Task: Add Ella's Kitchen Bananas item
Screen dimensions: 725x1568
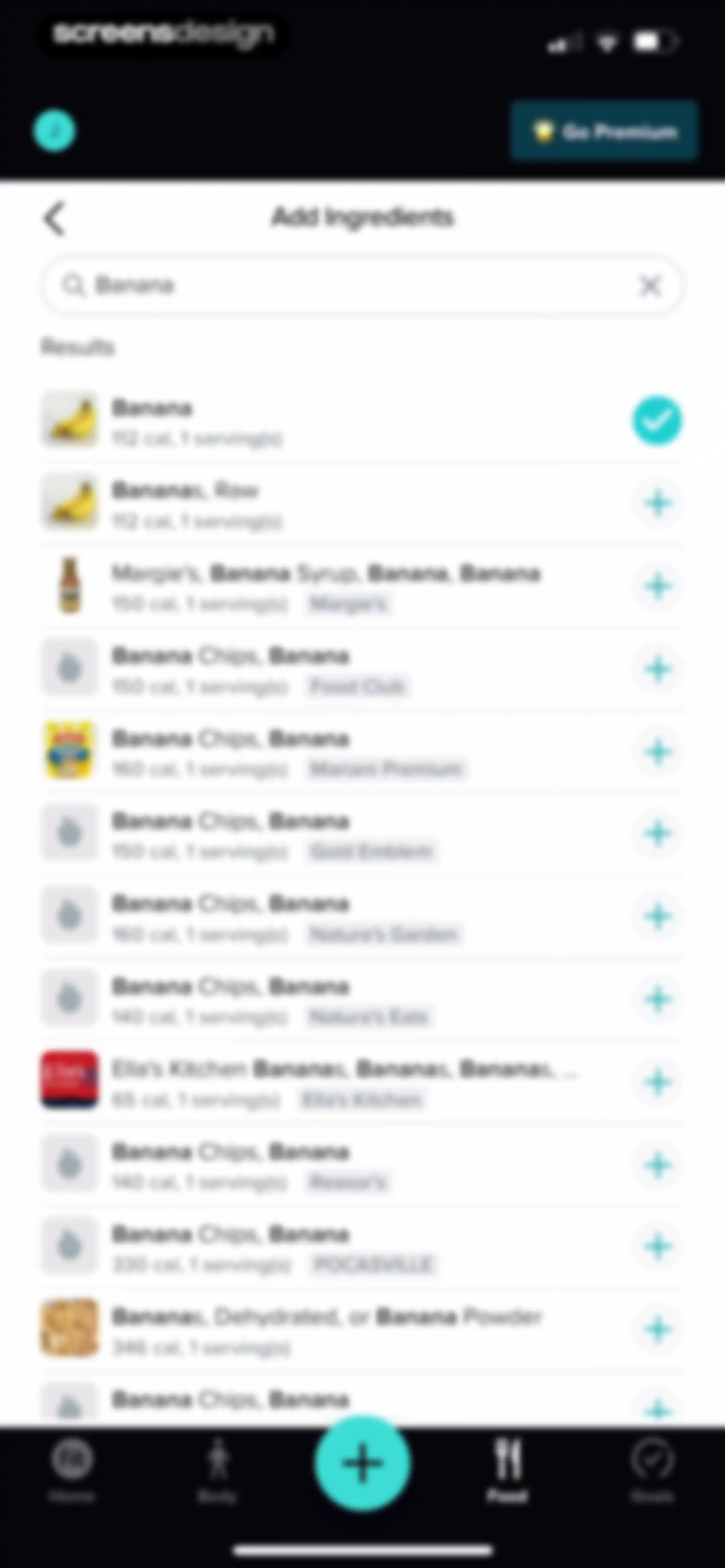Action: [658, 1082]
